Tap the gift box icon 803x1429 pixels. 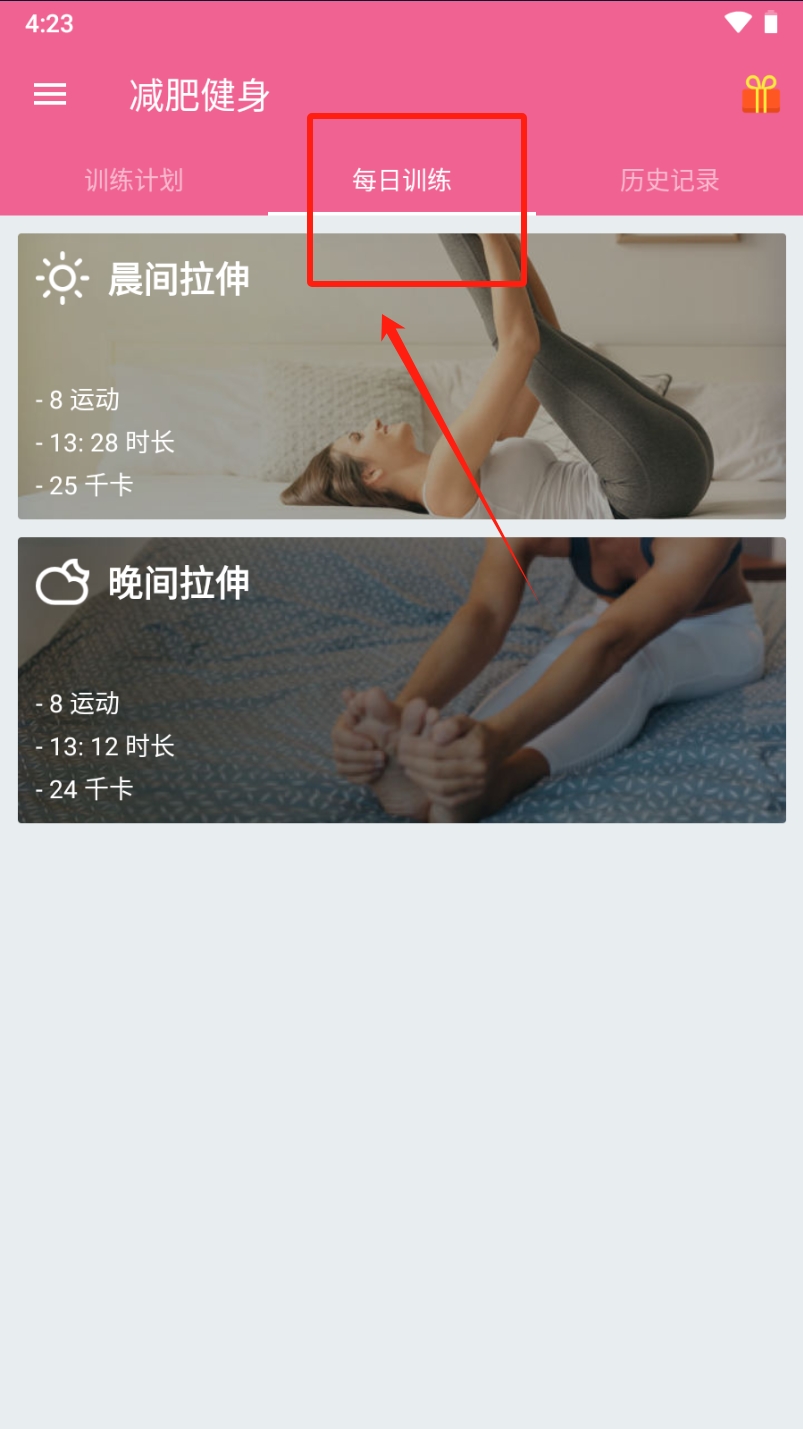point(761,95)
